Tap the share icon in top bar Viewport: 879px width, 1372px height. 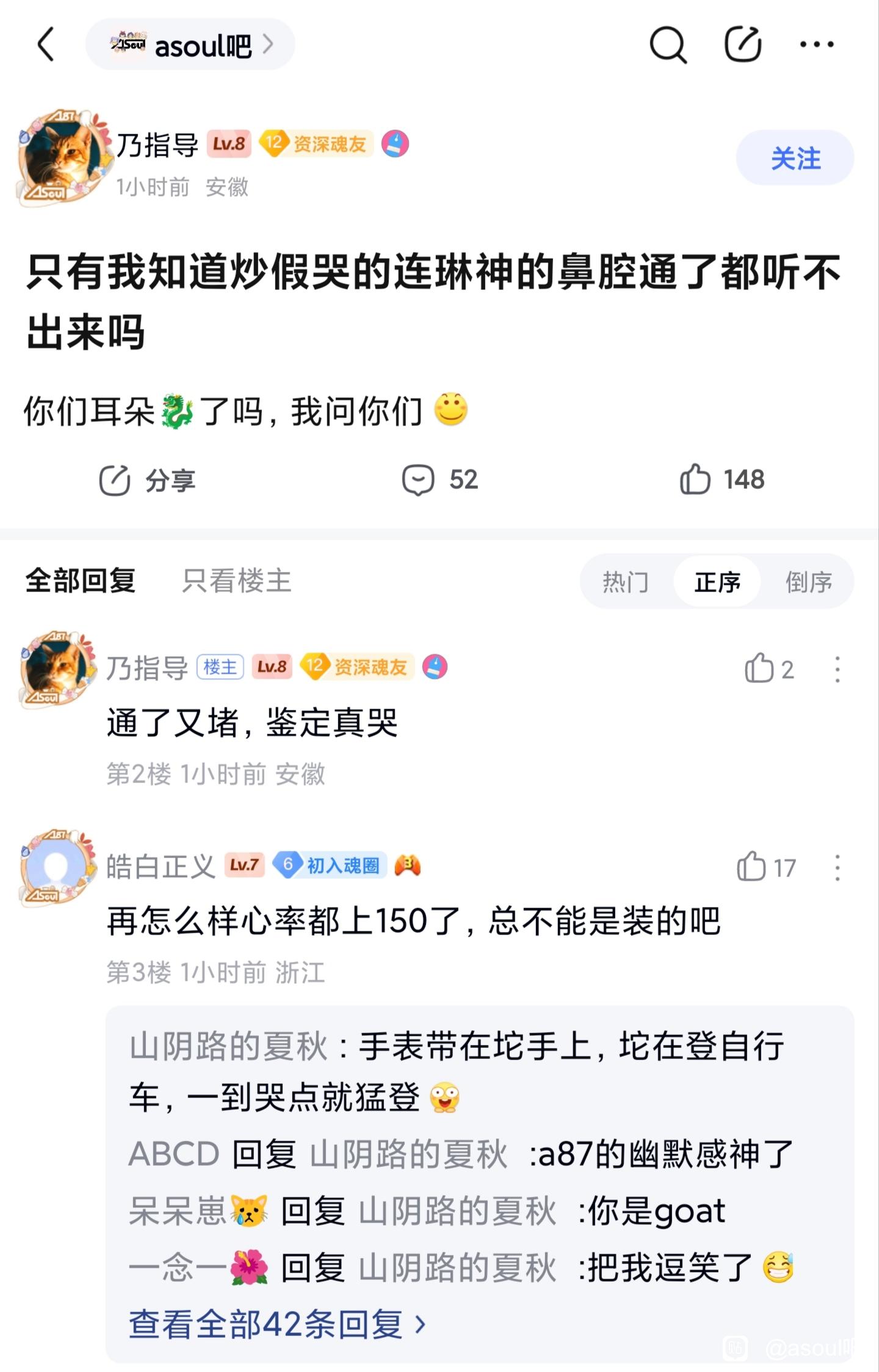tap(743, 44)
